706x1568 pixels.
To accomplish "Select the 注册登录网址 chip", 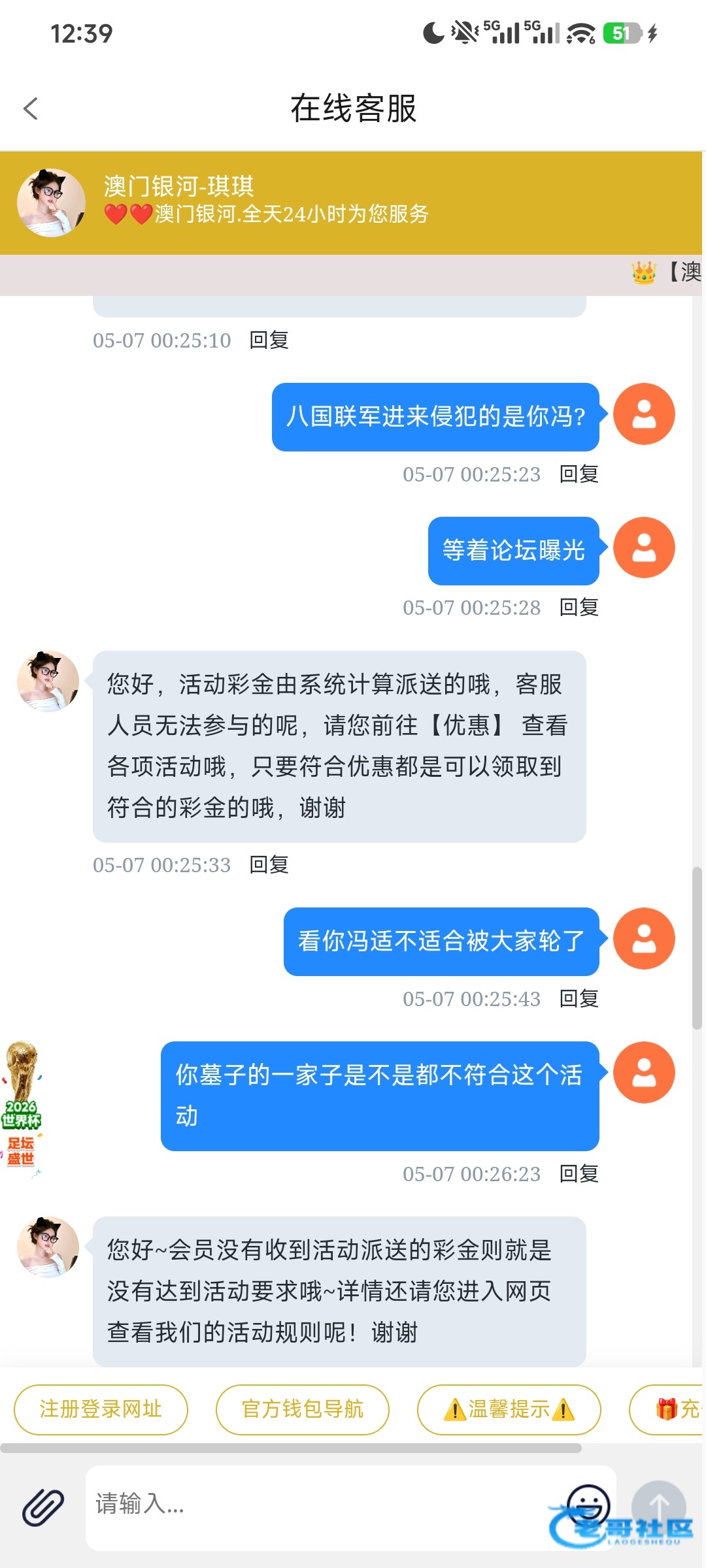I will (101, 1409).
